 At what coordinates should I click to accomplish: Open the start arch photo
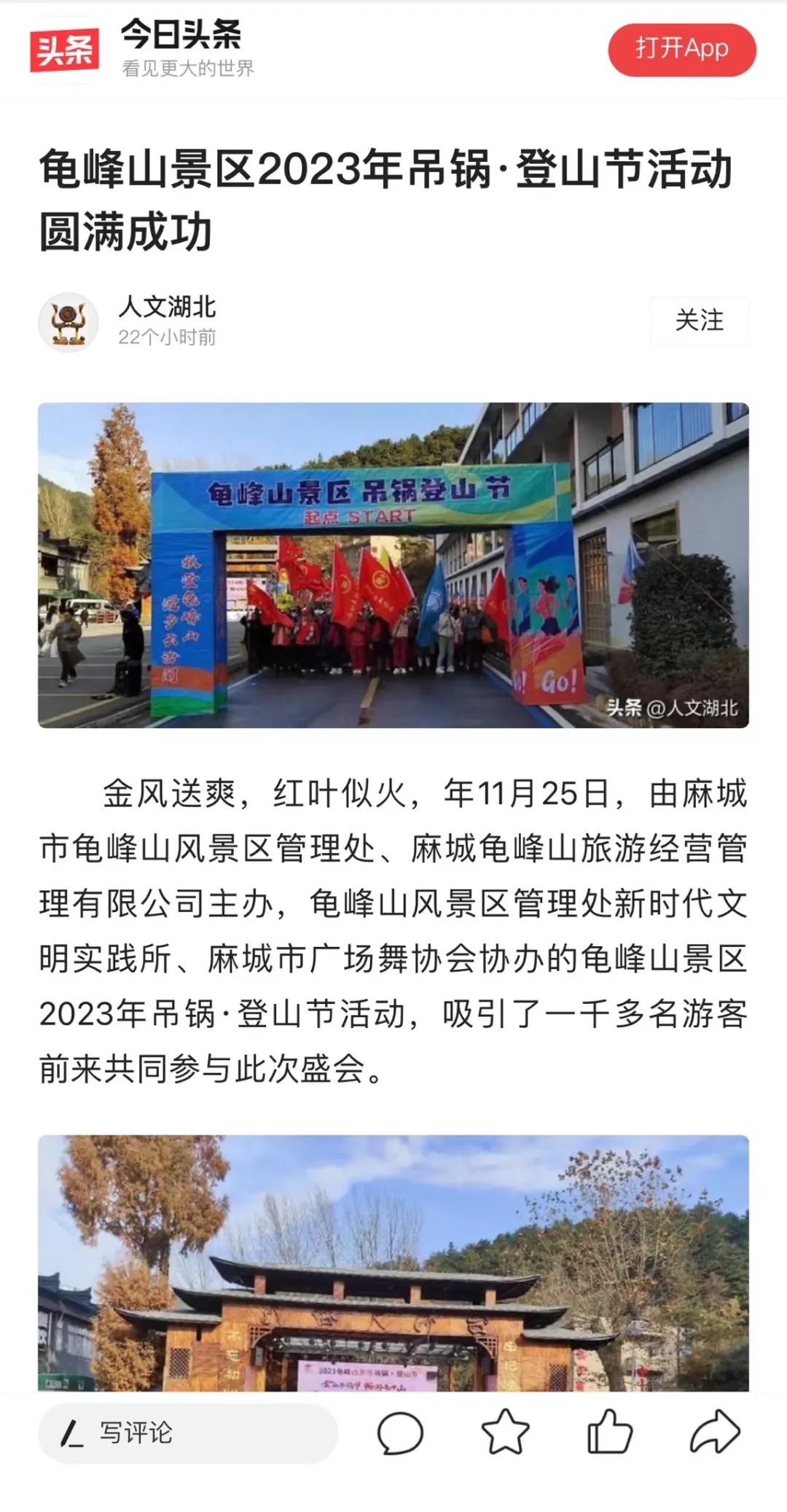point(393,565)
